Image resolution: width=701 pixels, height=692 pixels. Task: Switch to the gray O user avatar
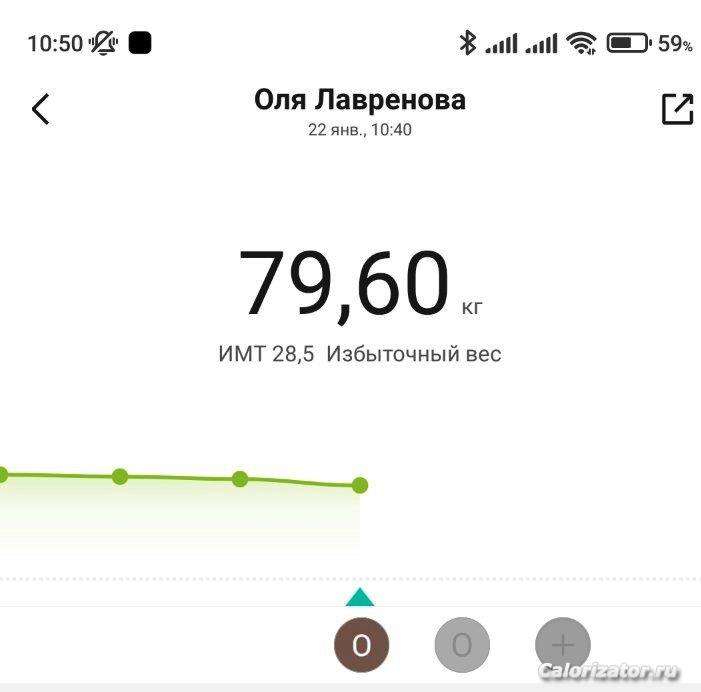tap(461, 645)
